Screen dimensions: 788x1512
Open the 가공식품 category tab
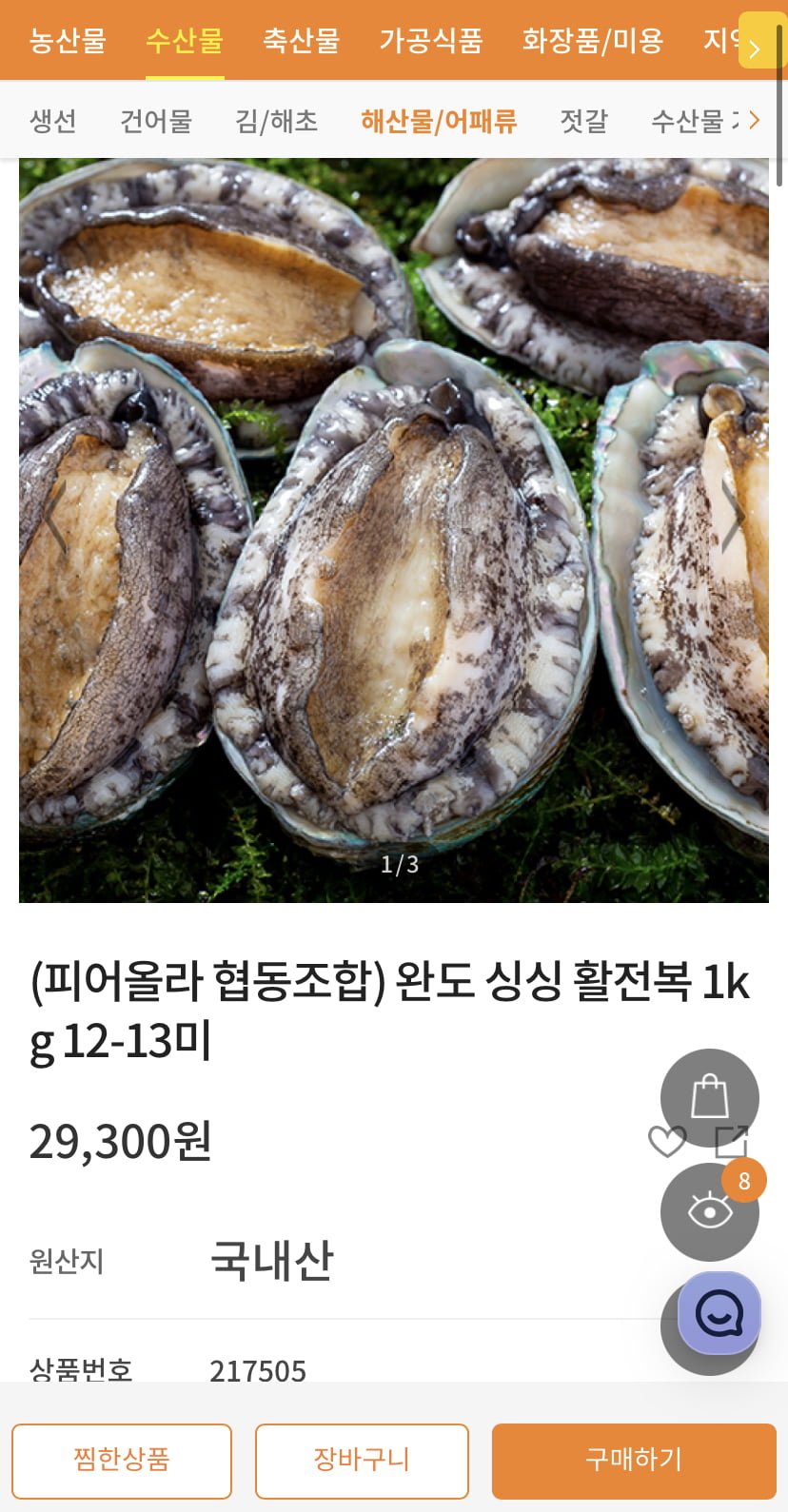[x=430, y=41]
